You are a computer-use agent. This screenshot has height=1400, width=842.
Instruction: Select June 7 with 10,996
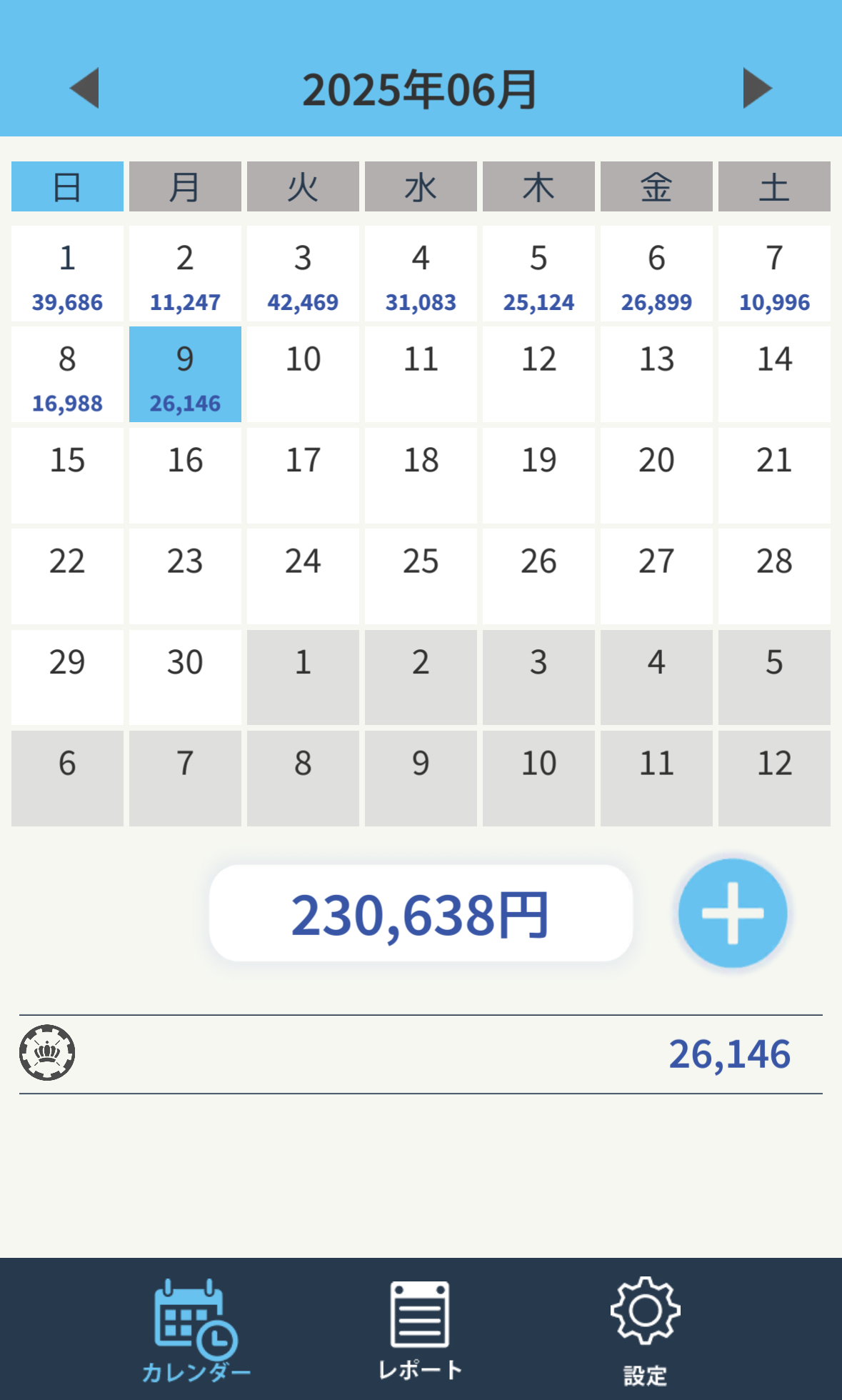(x=774, y=274)
